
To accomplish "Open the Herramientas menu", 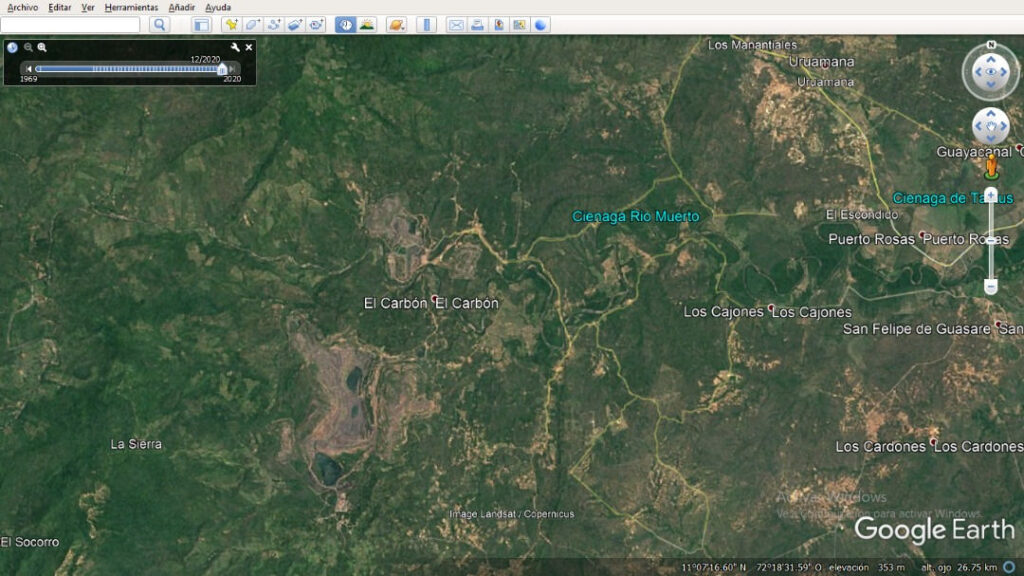I will tap(131, 7).
